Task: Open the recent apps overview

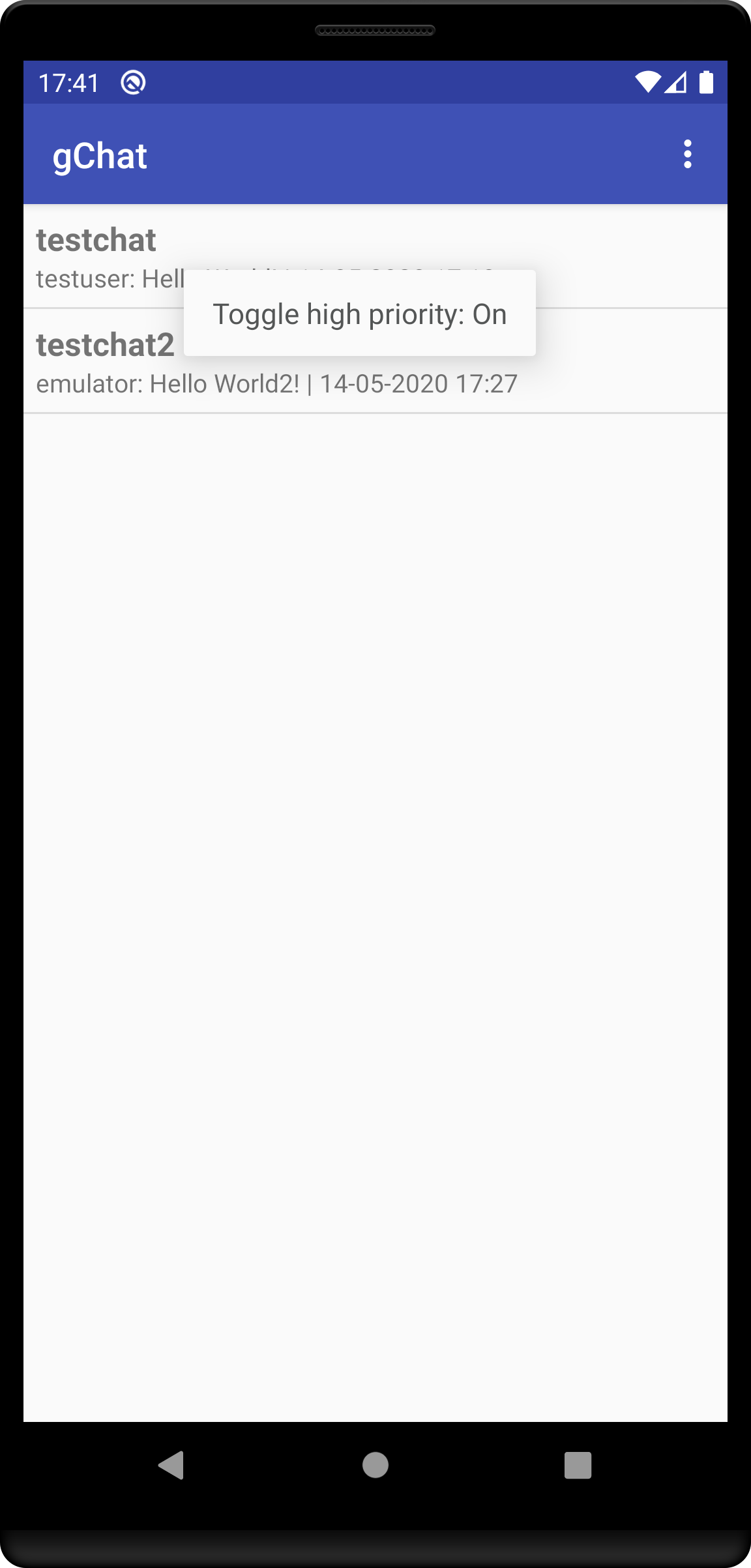Action: click(578, 1465)
